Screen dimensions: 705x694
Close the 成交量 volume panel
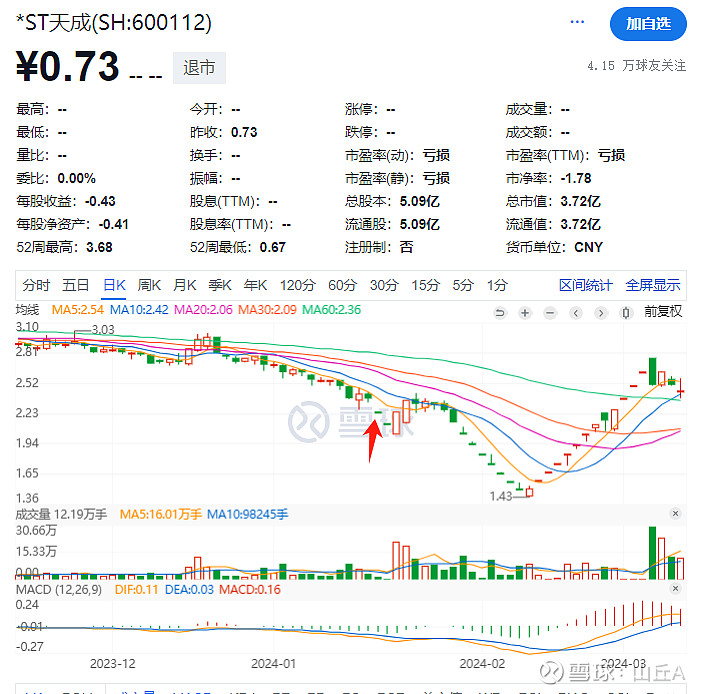(x=675, y=514)
